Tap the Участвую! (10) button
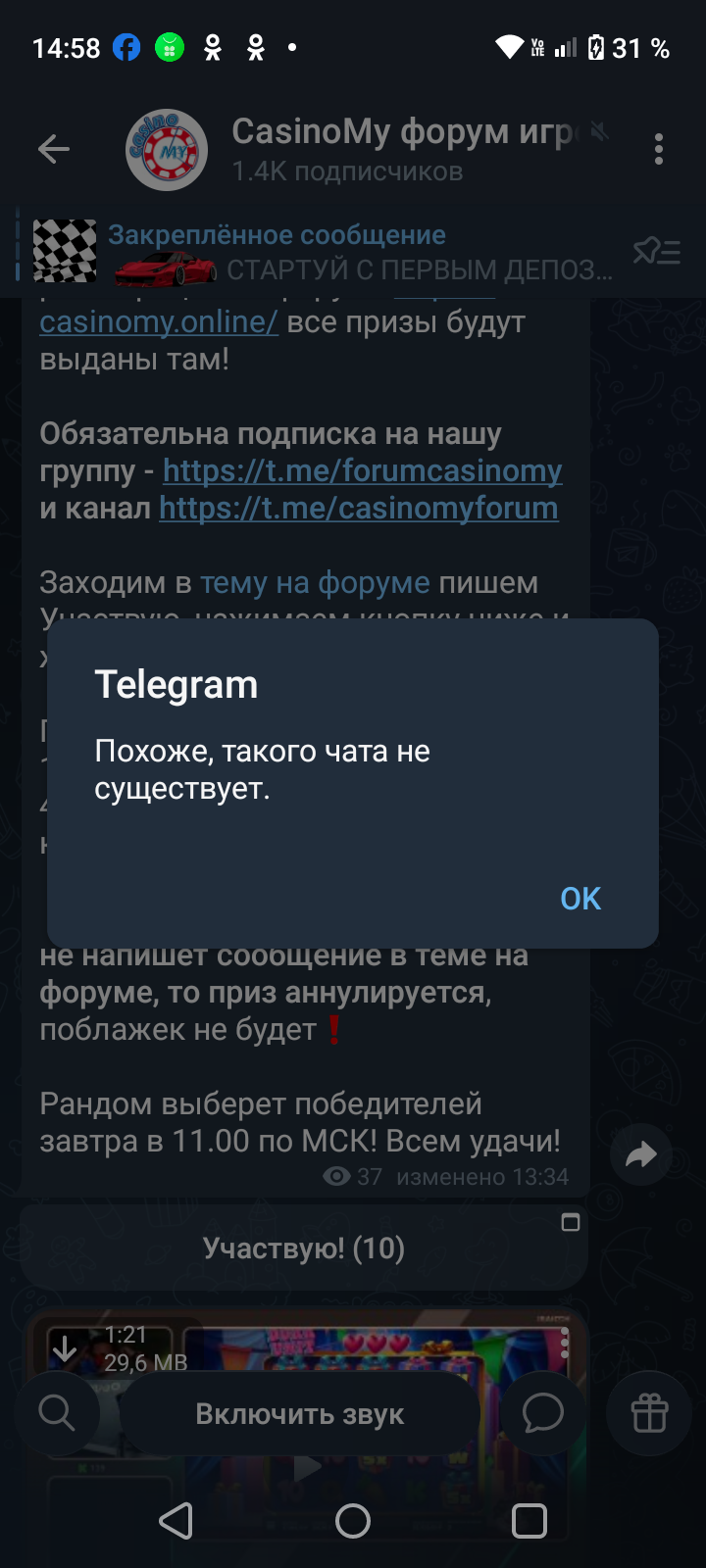 [304, 1248]
